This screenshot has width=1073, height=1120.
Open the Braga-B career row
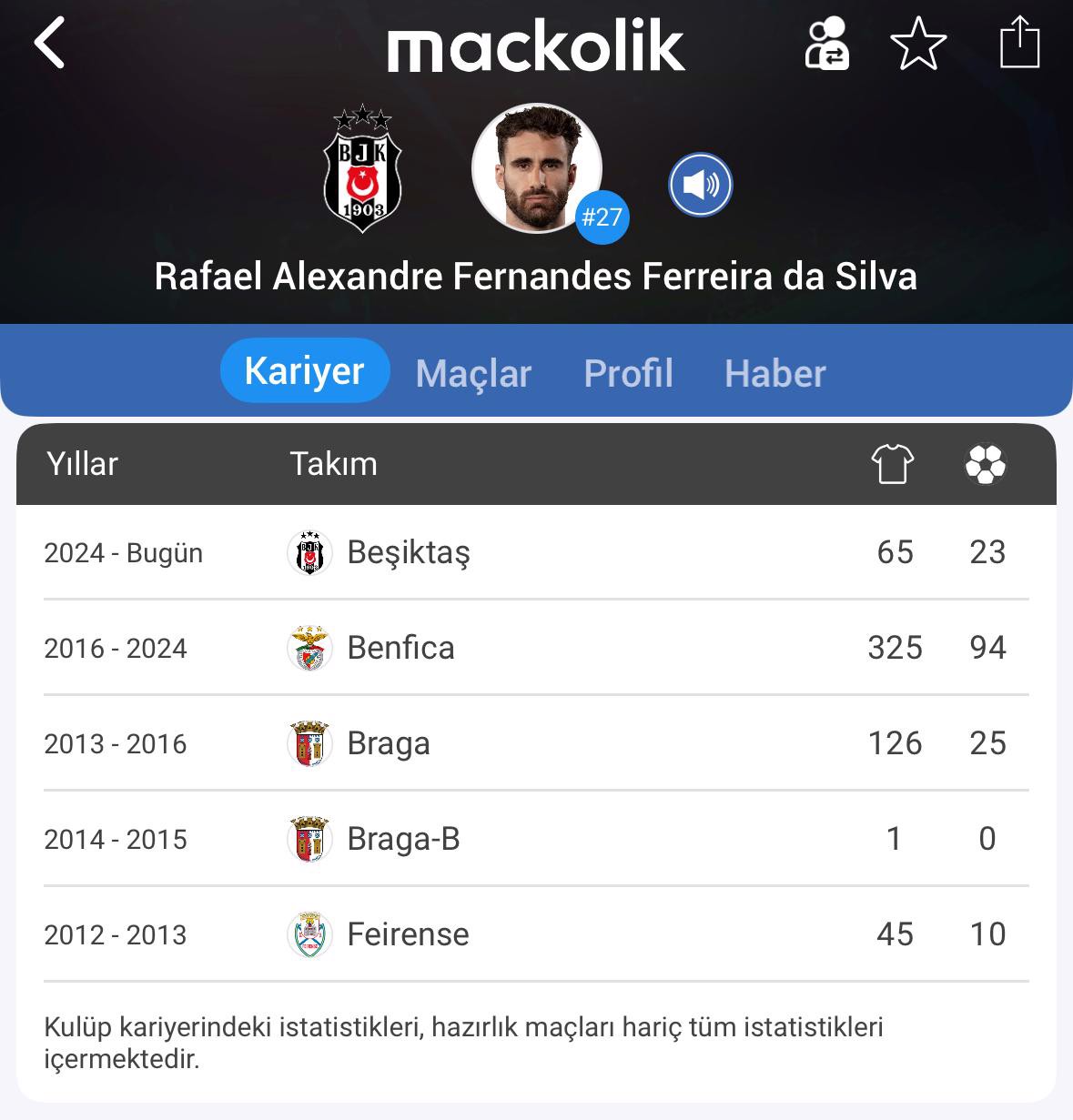click(536, 839)
